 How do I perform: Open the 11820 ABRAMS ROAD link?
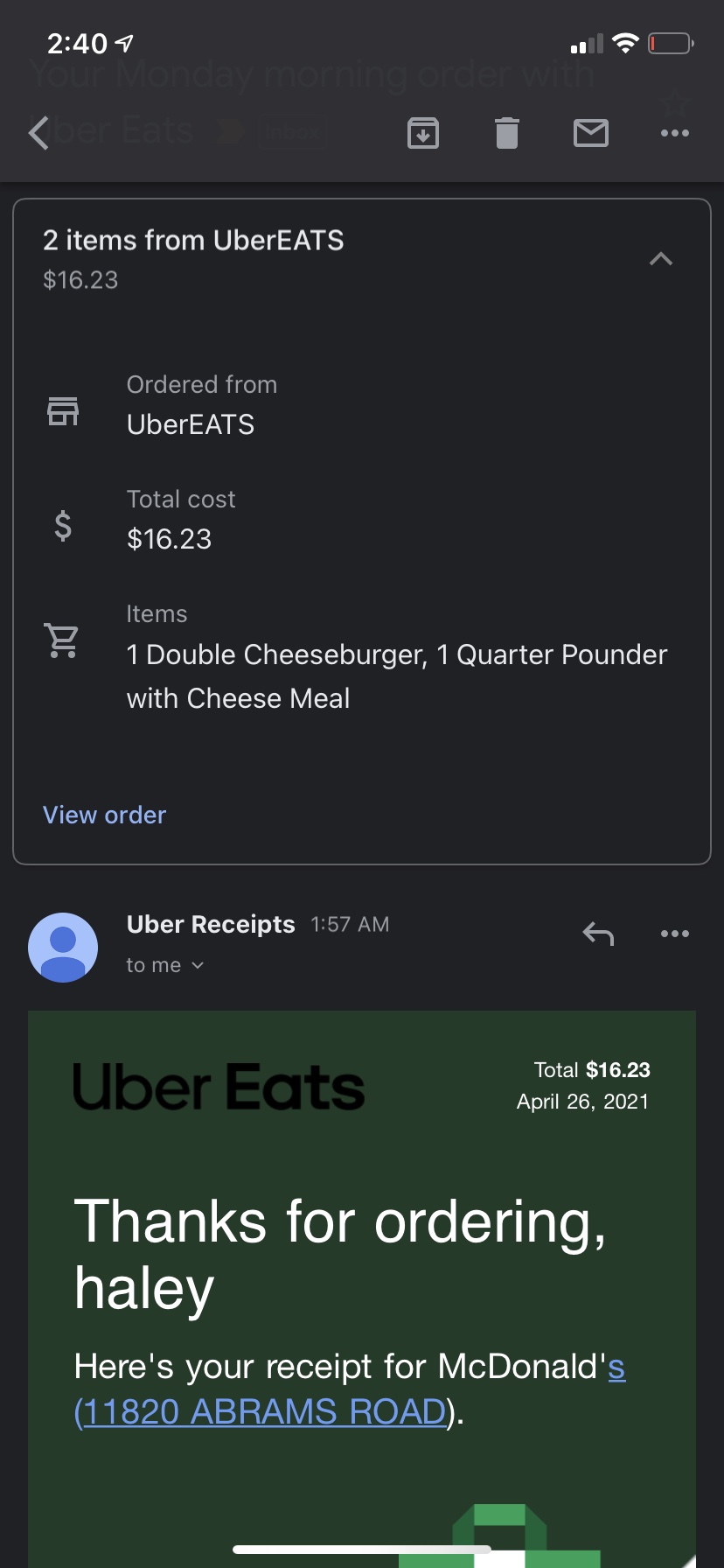coord(261,1411)
